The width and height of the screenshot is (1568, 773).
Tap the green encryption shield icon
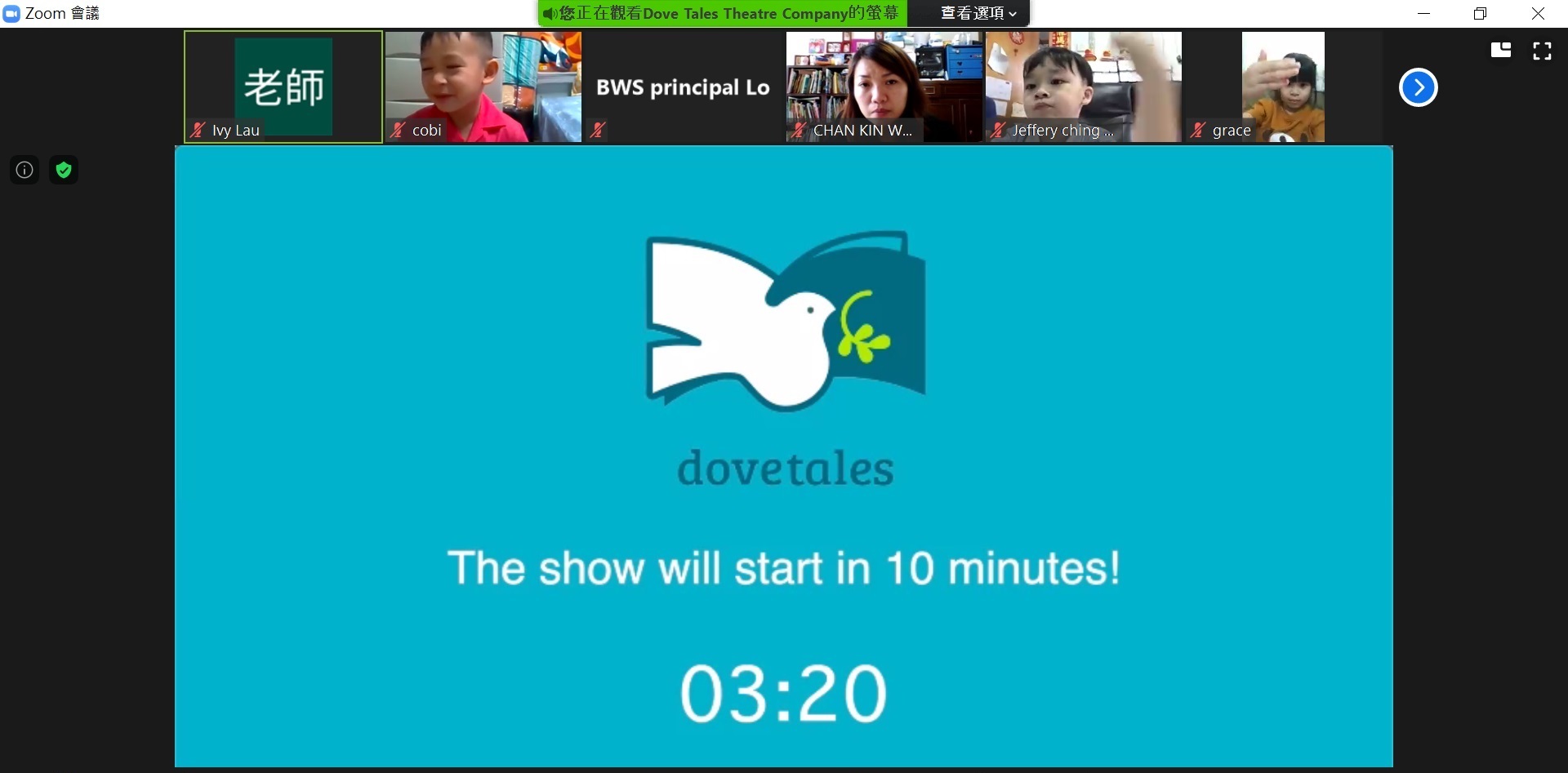pyautogui.click(x=64, y=170)
